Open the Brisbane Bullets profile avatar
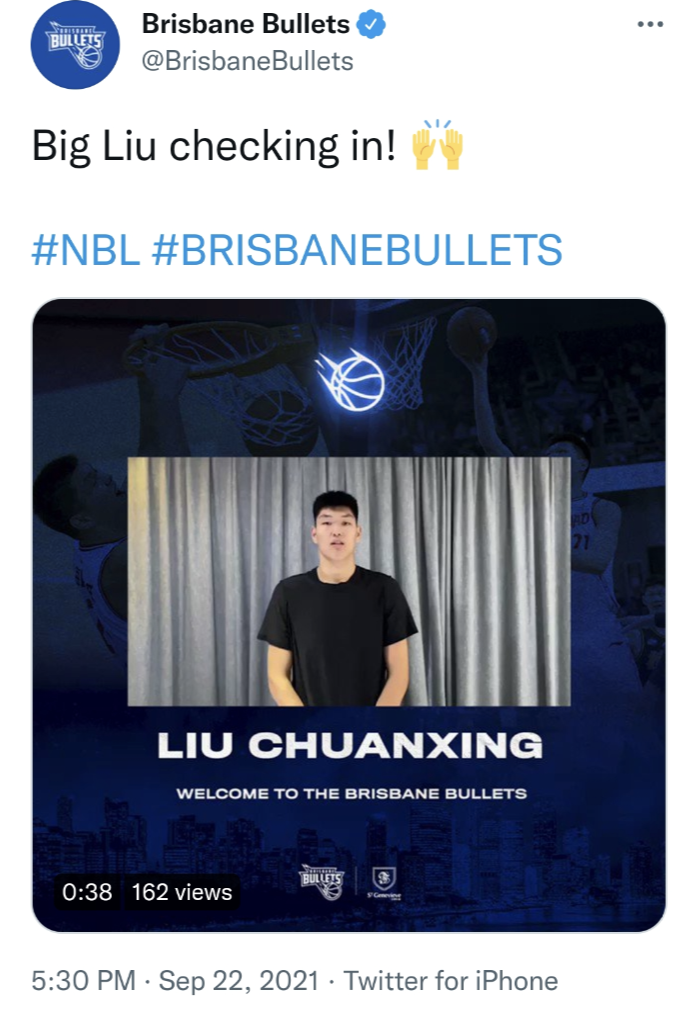 pos(75,45)
